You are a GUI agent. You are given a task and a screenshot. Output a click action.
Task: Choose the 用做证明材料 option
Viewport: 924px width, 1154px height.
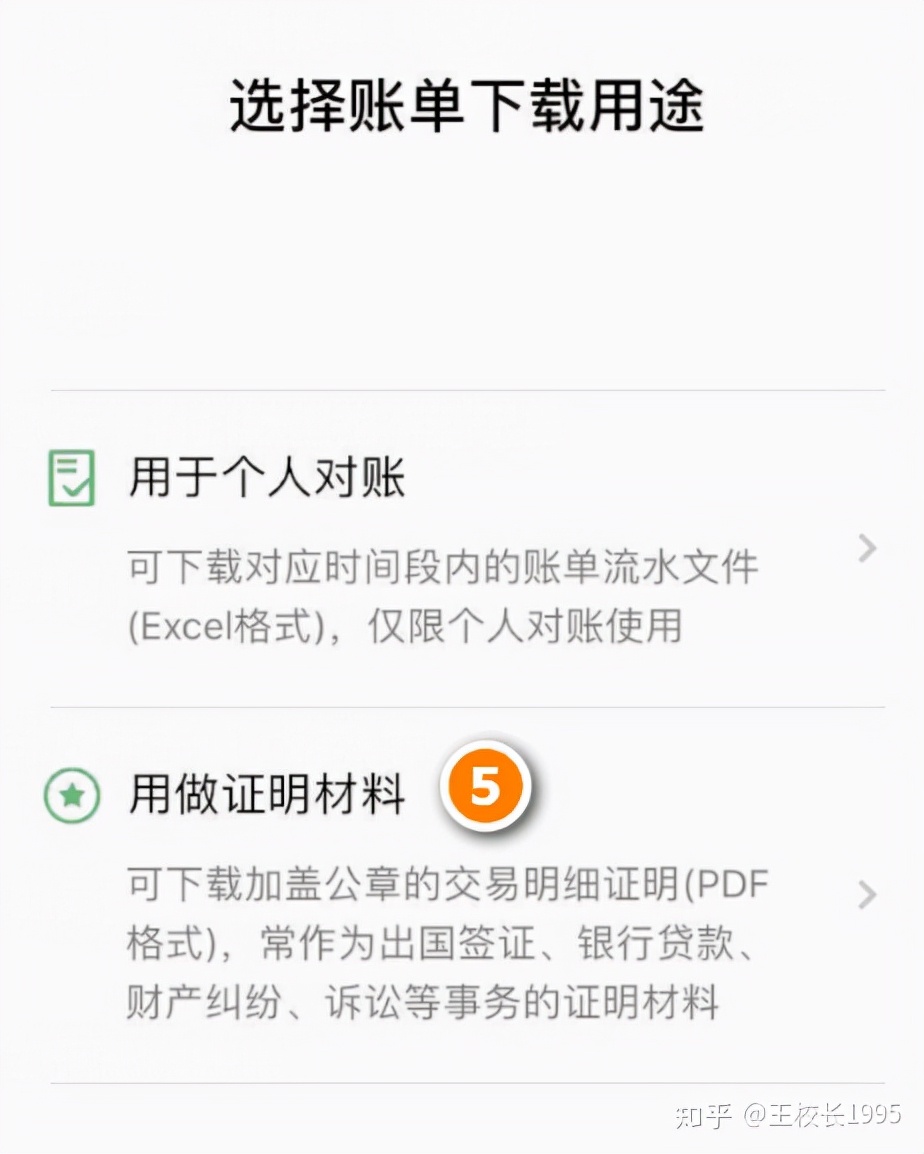pyautogui.click(x=270, y=795)
